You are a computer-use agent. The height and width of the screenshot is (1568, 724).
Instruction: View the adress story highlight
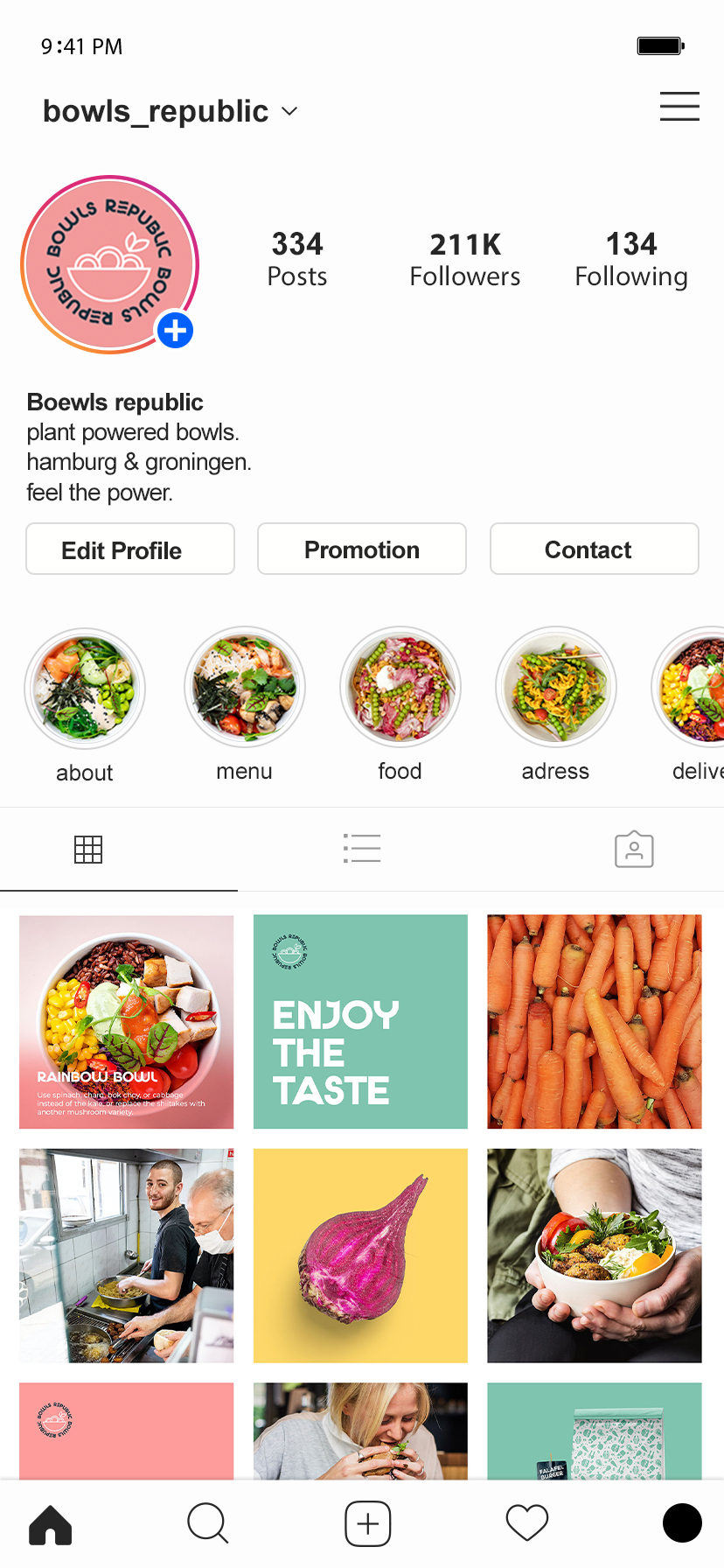tap(556, 687)
